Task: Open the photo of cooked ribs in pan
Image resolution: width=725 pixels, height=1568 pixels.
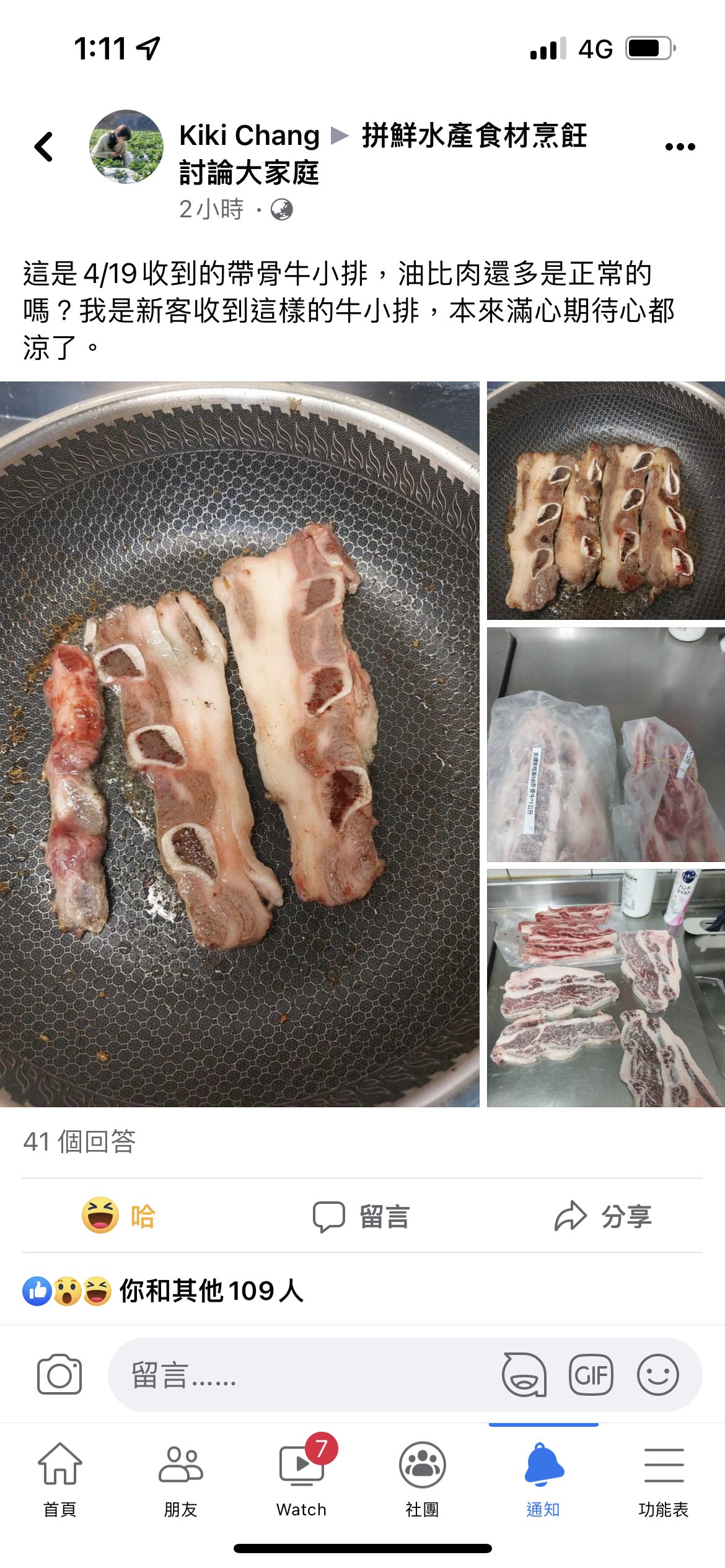Action: click(605, 500)
